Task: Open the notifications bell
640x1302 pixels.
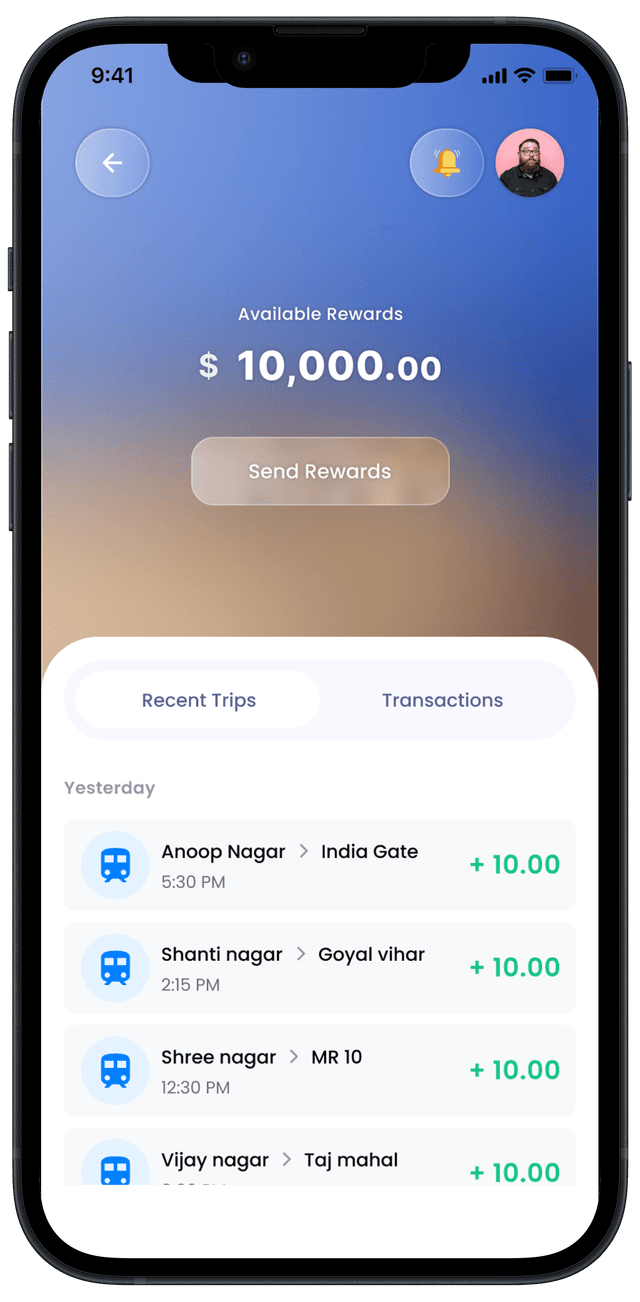Action: coord(447,163)
